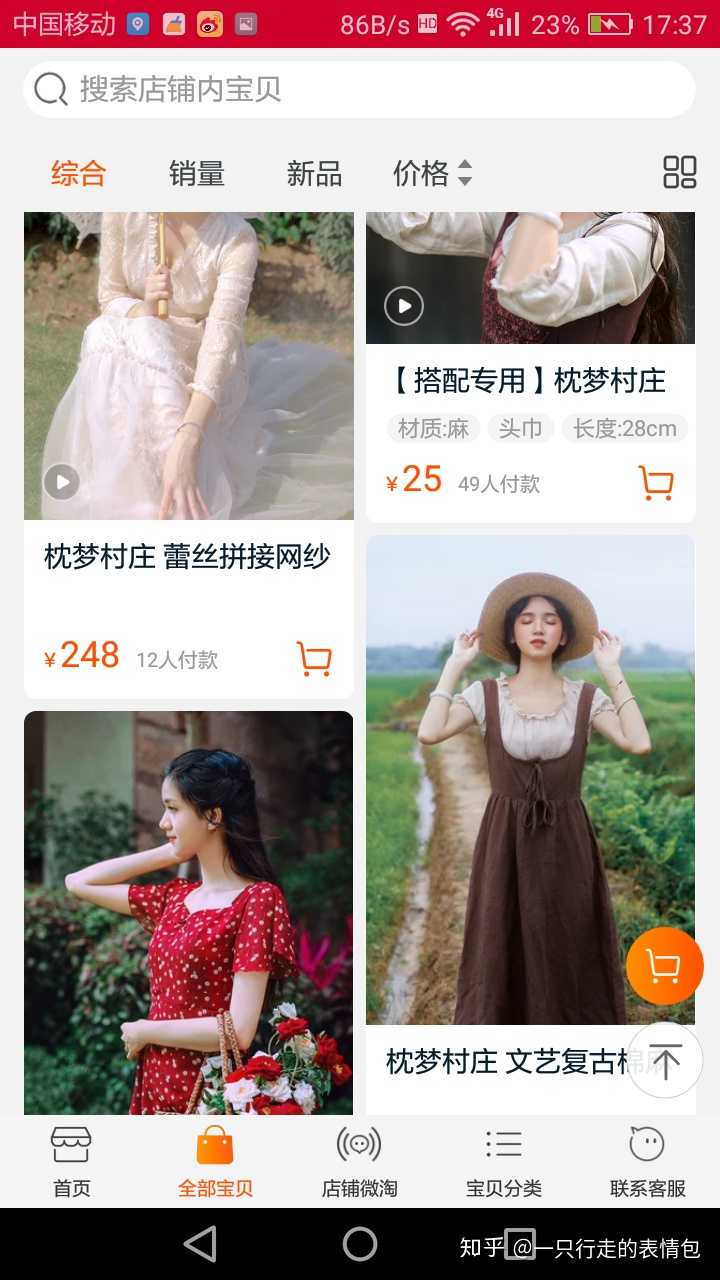The height and width of the screenshot is (1280, 720).
Task: Sort products by 销量
Action: (196, 174)
